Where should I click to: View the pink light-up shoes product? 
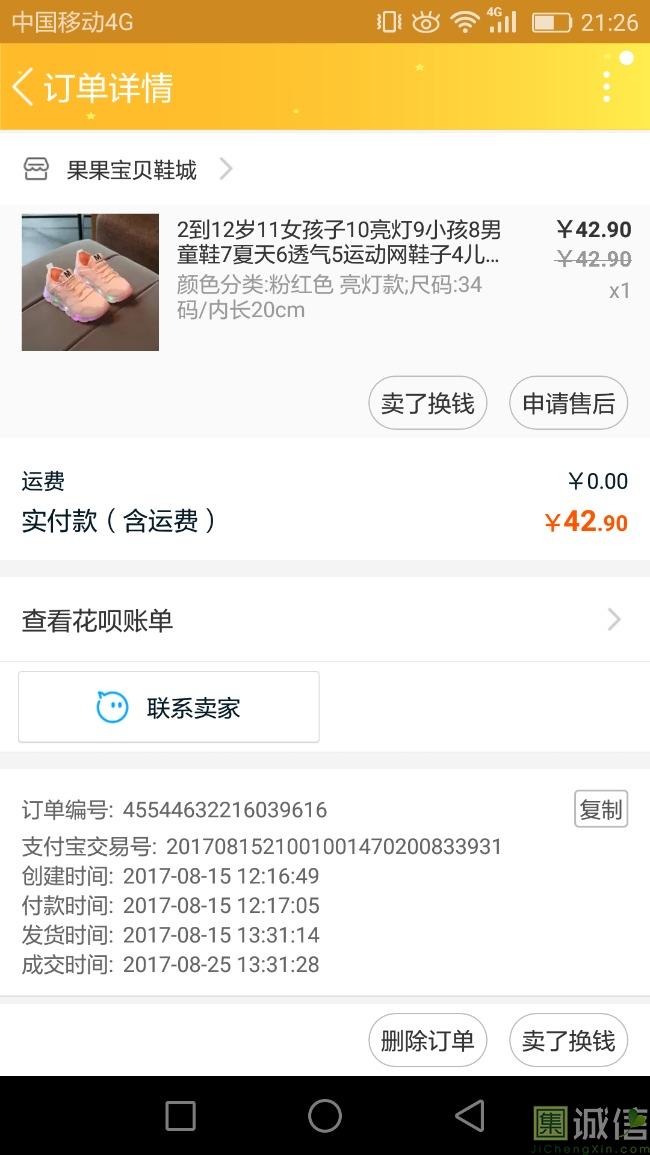pos(90,282)
